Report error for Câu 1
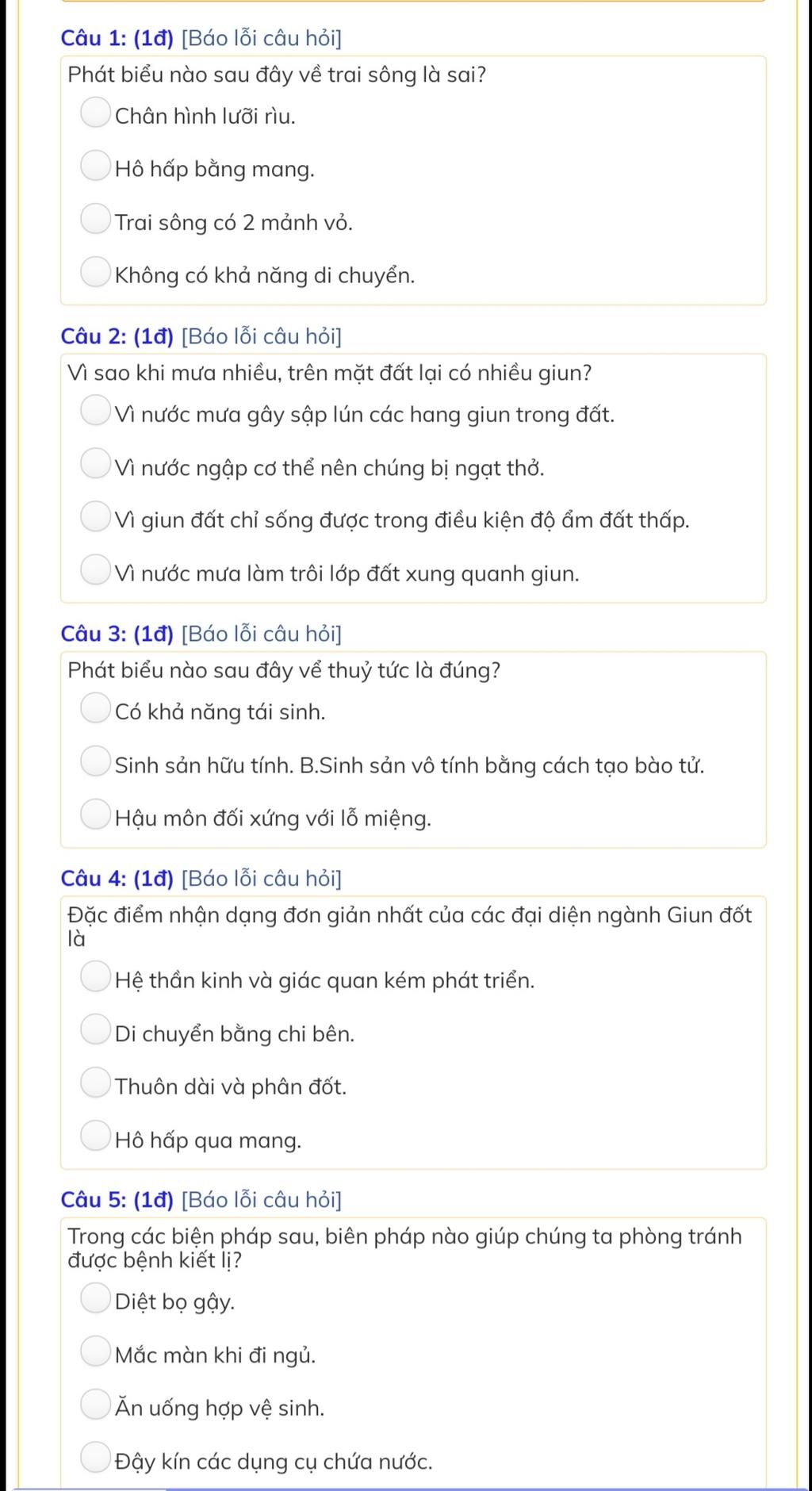This screenshot has width=812, height=1491. pyautogui.click(x=262, y=38)
